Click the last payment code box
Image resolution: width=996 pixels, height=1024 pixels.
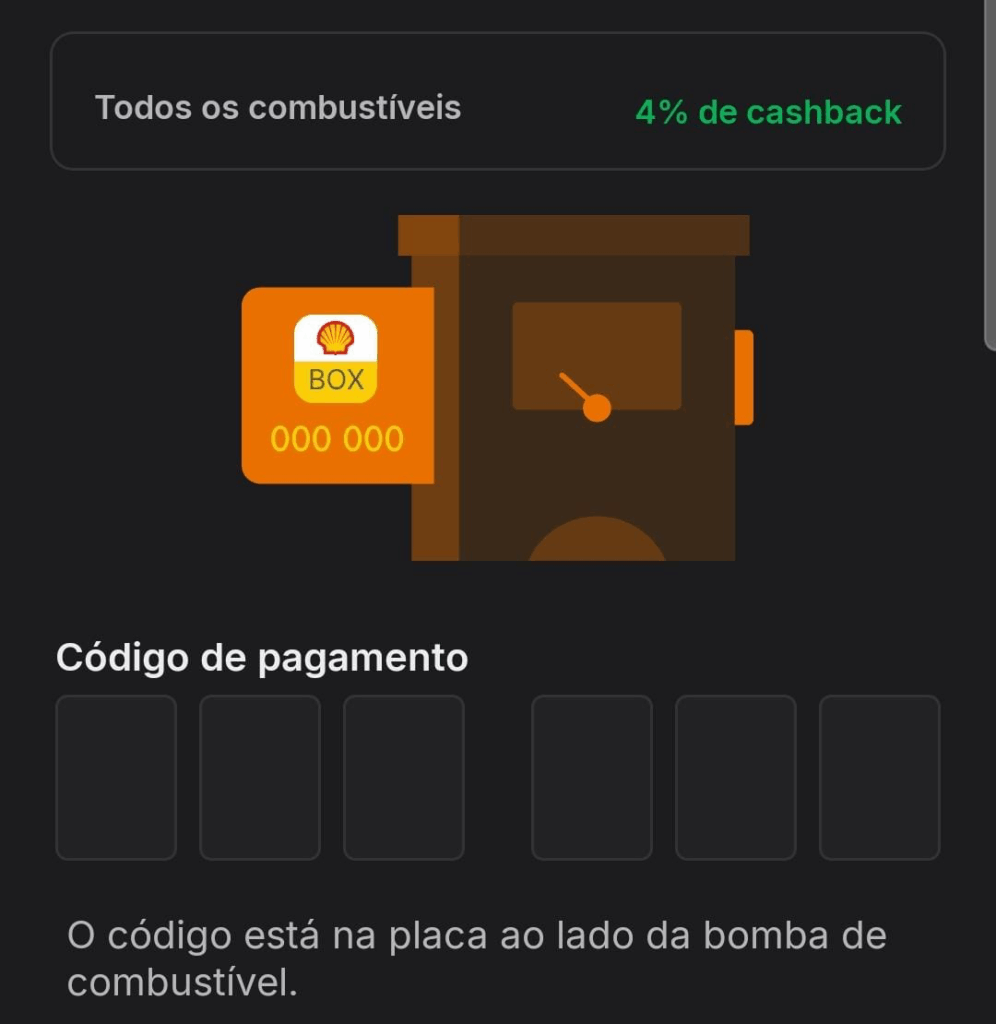[879, 777]
